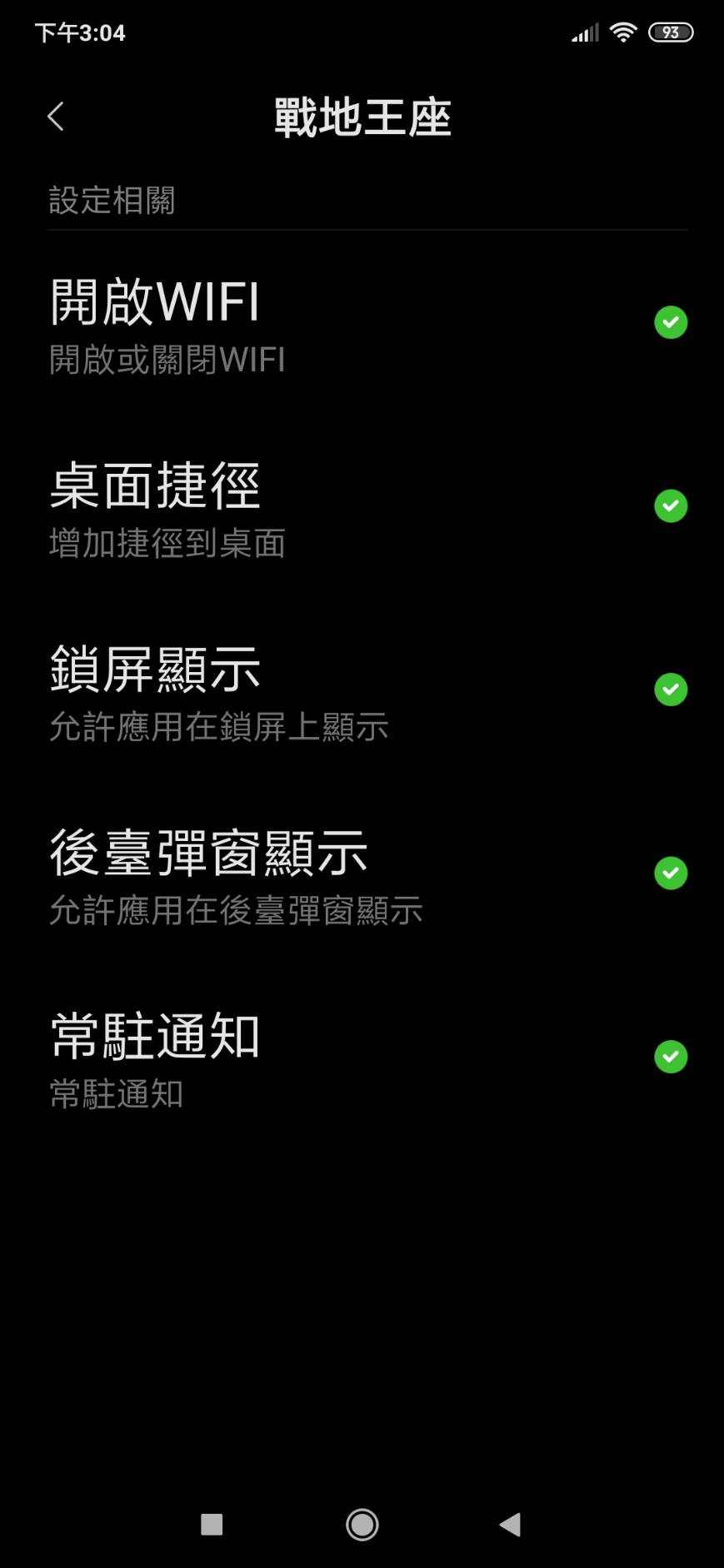Open the 桌面捷徑 setting row
The width and height of the screenshot is (724, 1568).
(x=362, y=507)
